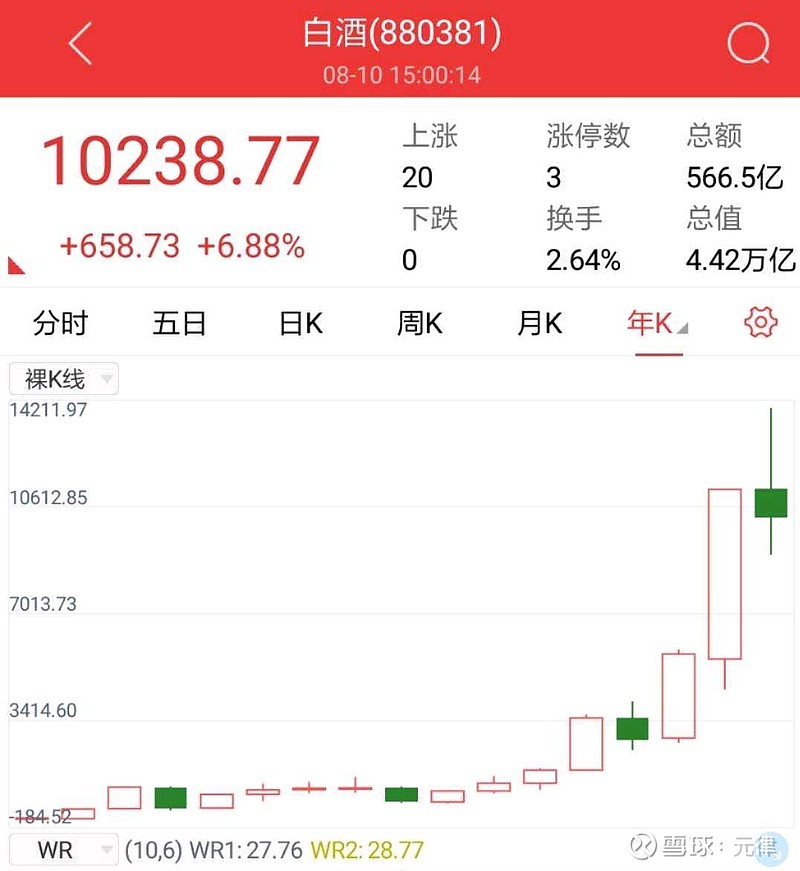Show the 周K weekly chart
Screen dimensions: 800x871
click(x=420, y=323)
